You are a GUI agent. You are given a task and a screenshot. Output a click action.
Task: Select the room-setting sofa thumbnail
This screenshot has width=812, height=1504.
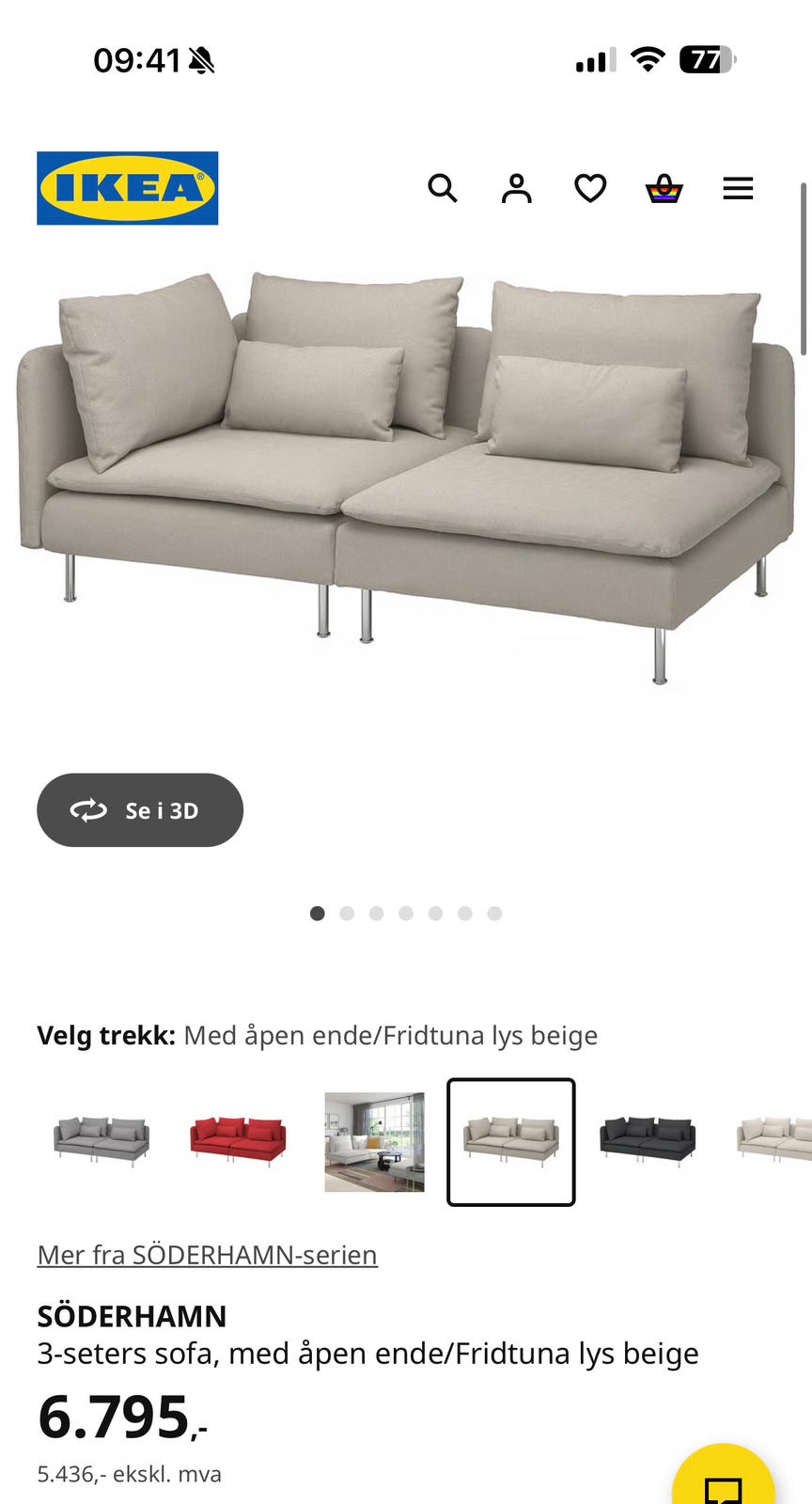[374, 1142]
